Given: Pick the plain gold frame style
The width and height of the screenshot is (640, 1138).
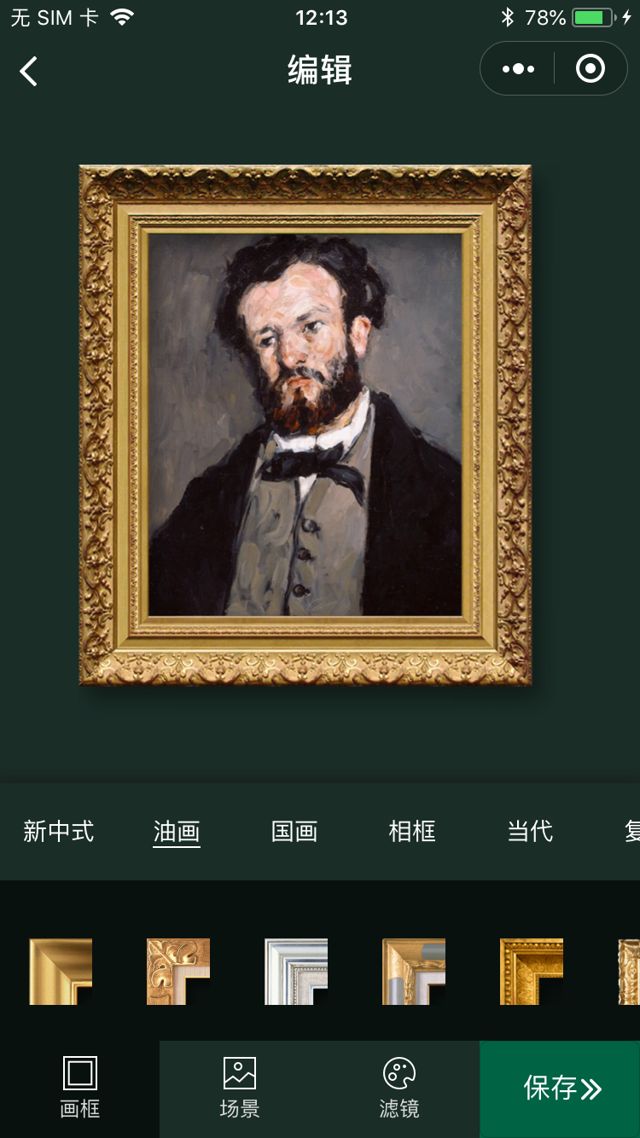Looking at the screenshot, I should point(61,971).
